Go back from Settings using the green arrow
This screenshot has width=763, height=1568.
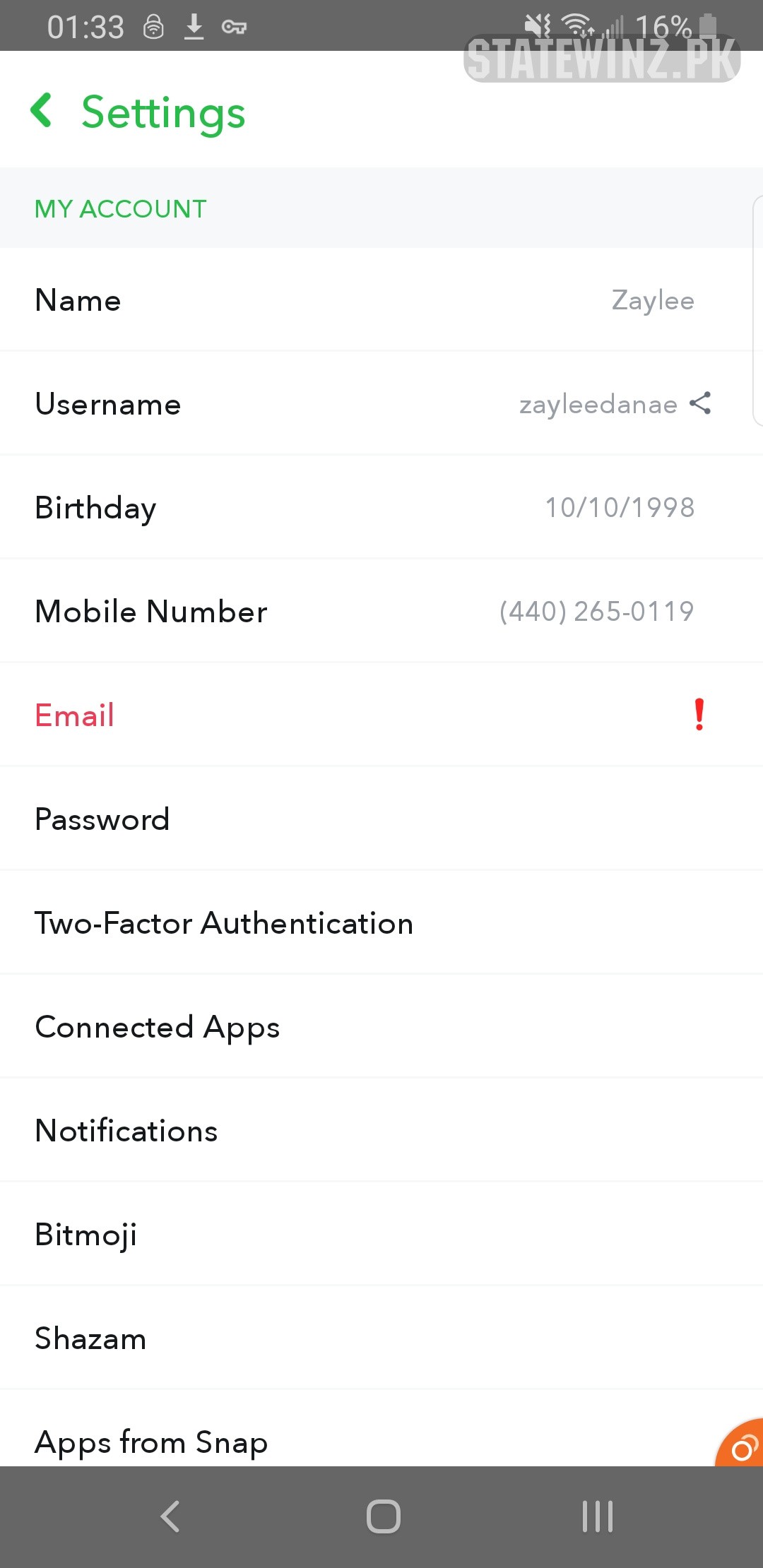(x=42, y=111)
